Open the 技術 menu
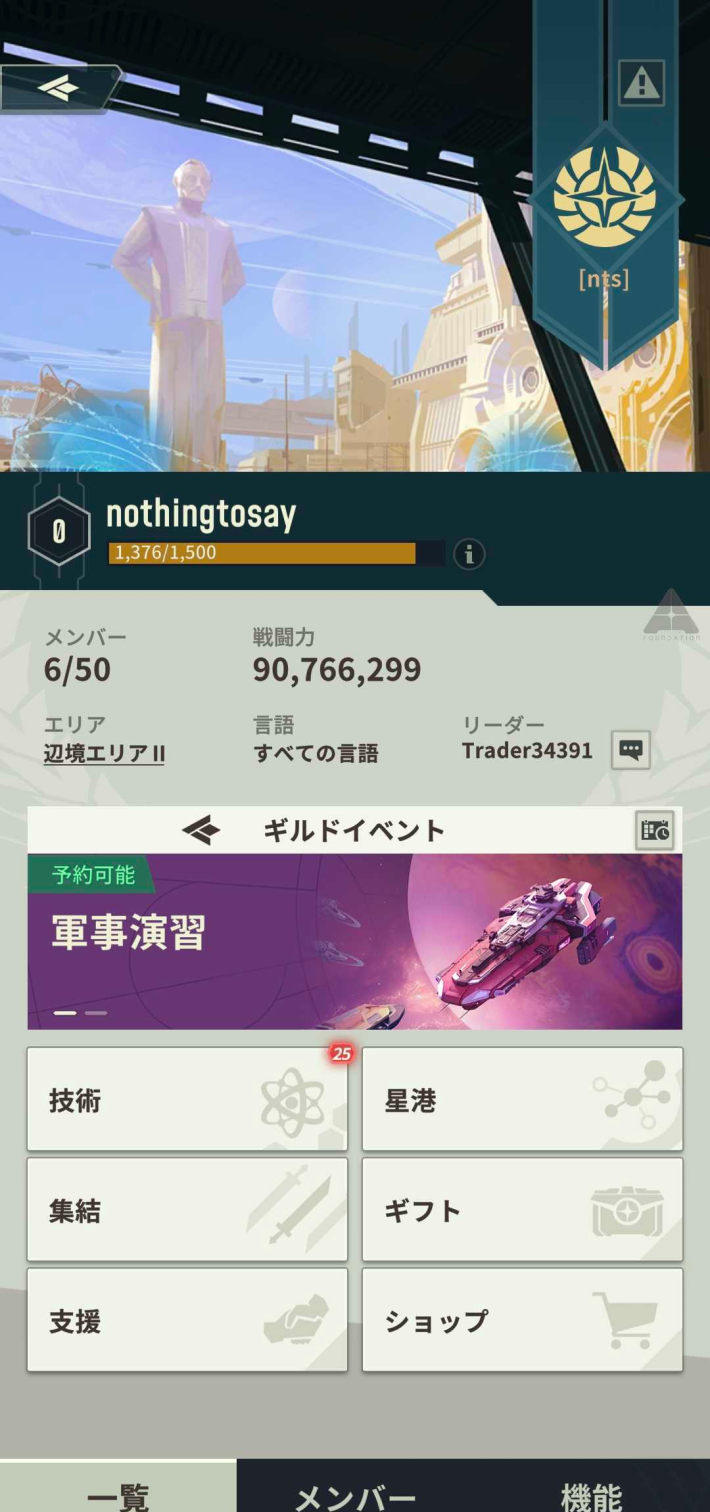Screen dimensions: 710x1512 point(187,1100)
